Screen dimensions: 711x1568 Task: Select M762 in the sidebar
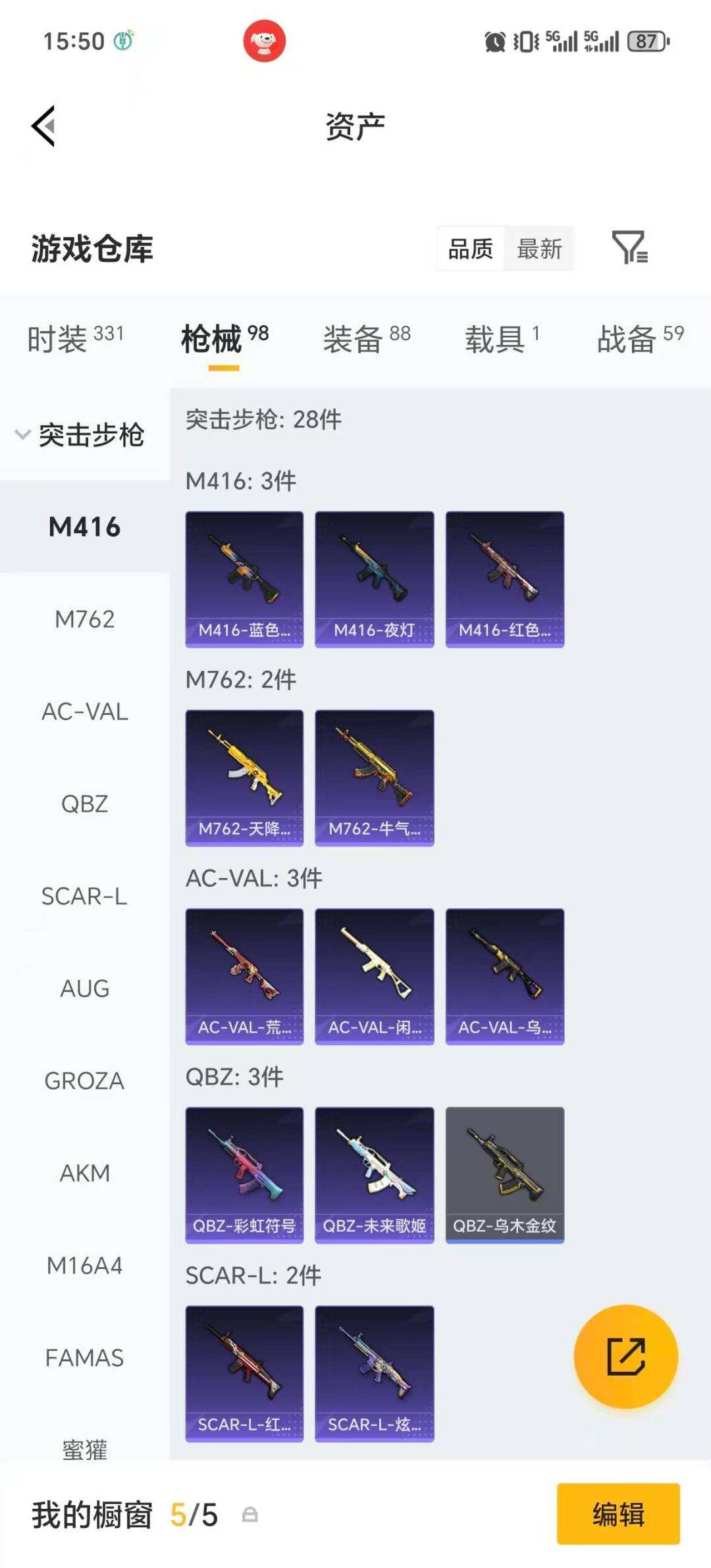click(x=84, y=619)
